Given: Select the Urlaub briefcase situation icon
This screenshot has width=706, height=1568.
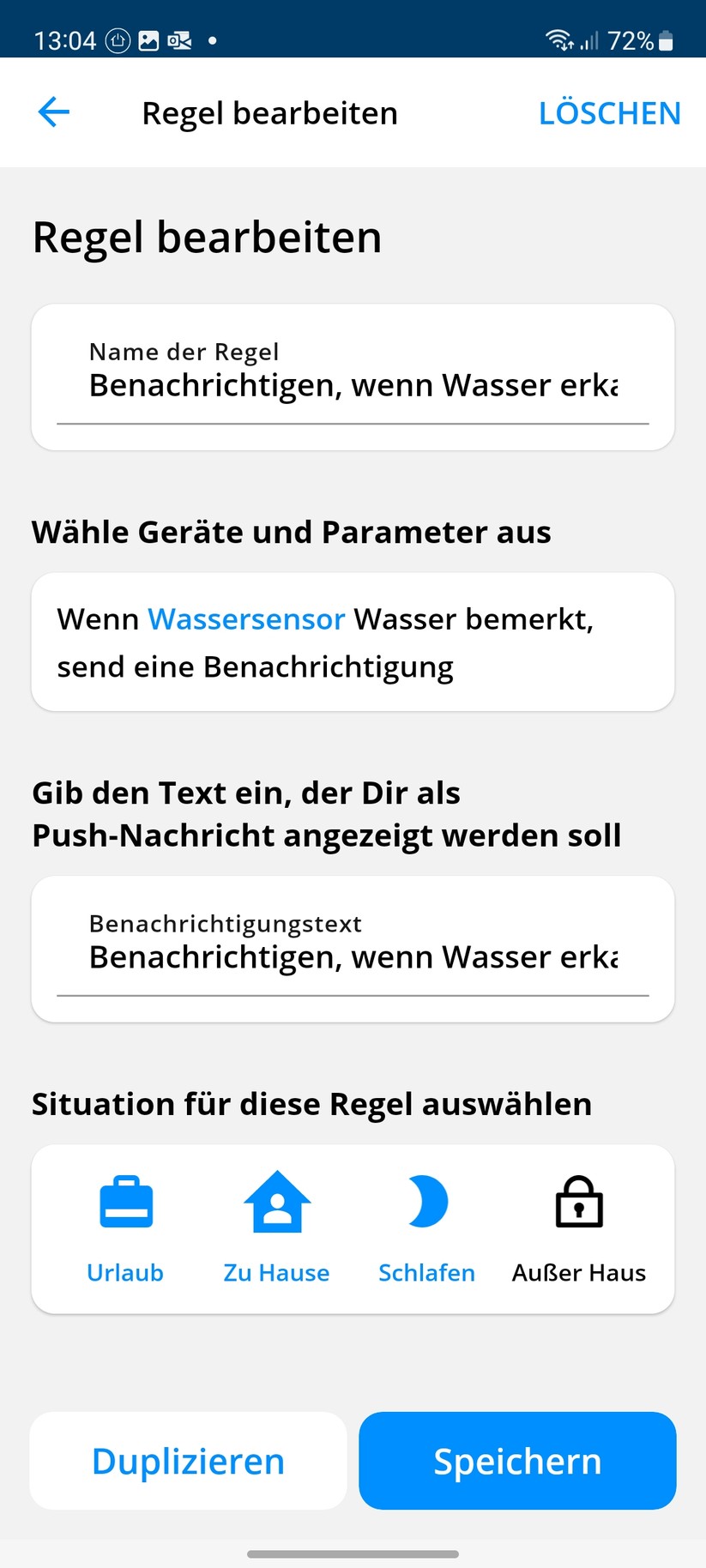Looking at the screenshot, I should click(x=125, y=1202).
